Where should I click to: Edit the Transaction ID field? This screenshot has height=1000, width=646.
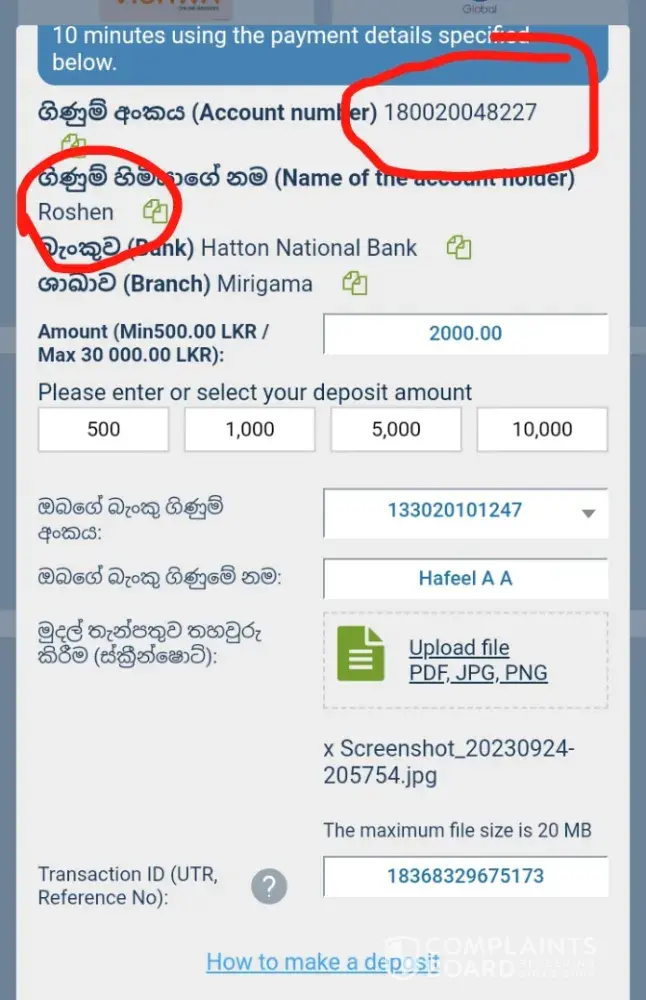(465, 876)
